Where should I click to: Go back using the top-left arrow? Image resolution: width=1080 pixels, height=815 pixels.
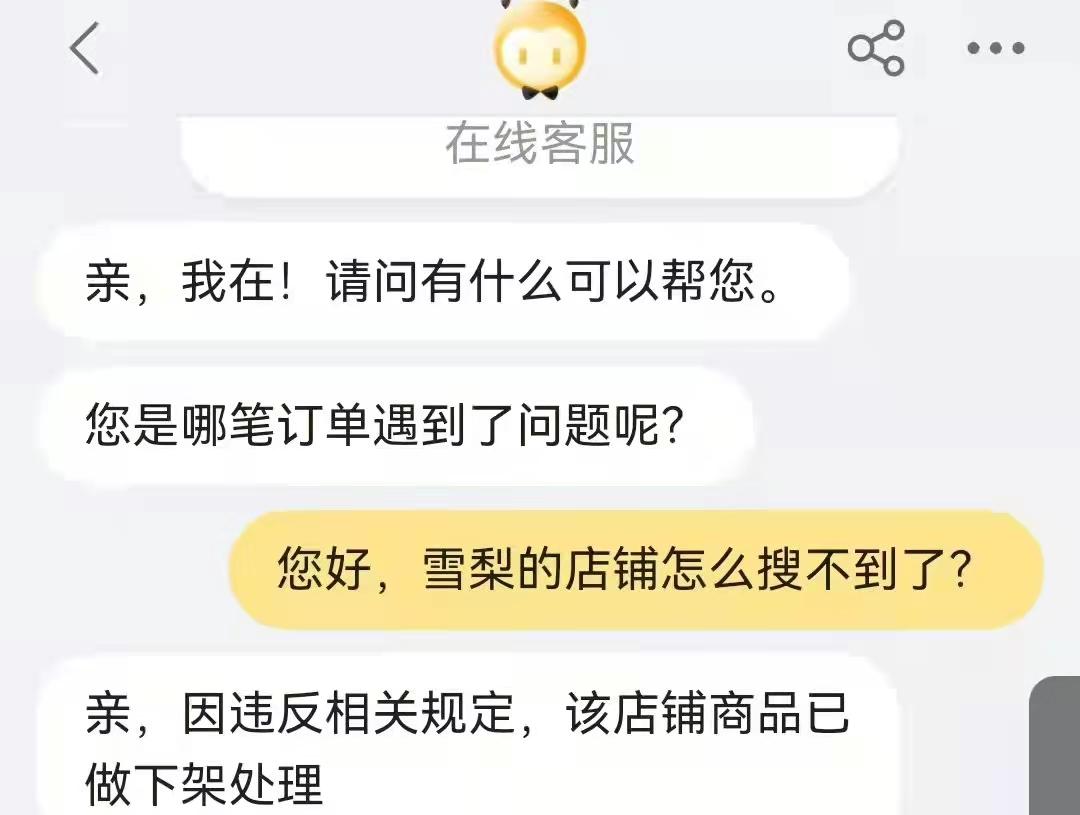click(x=85, y=48)
